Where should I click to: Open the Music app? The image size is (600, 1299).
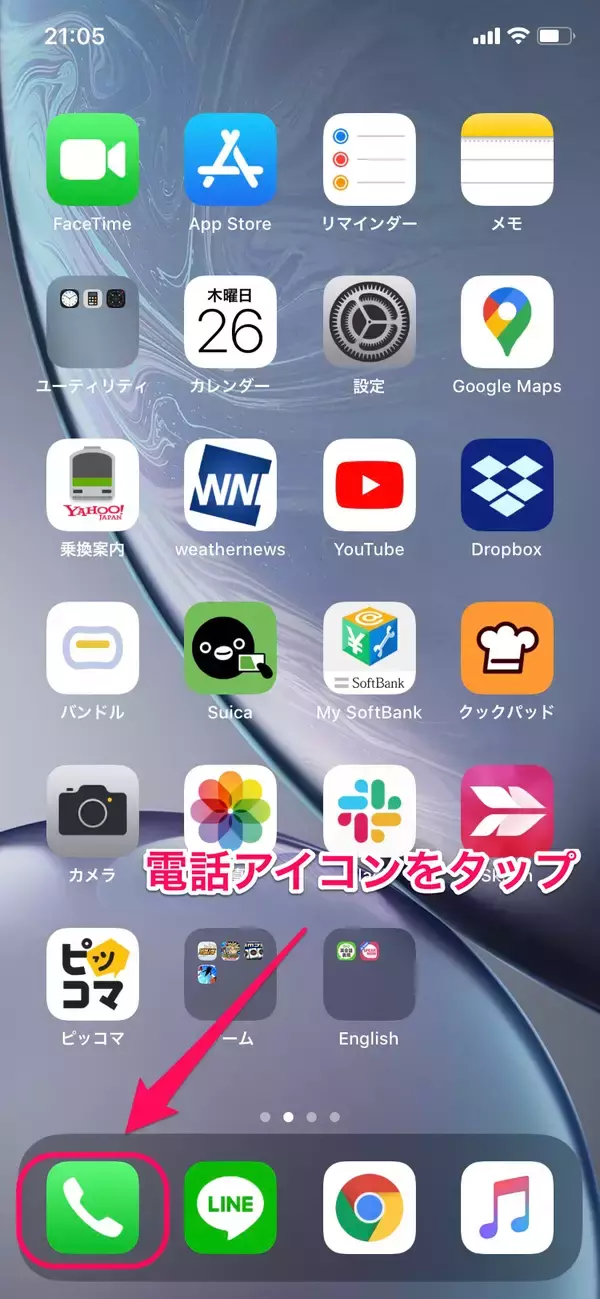point(507,1207)
